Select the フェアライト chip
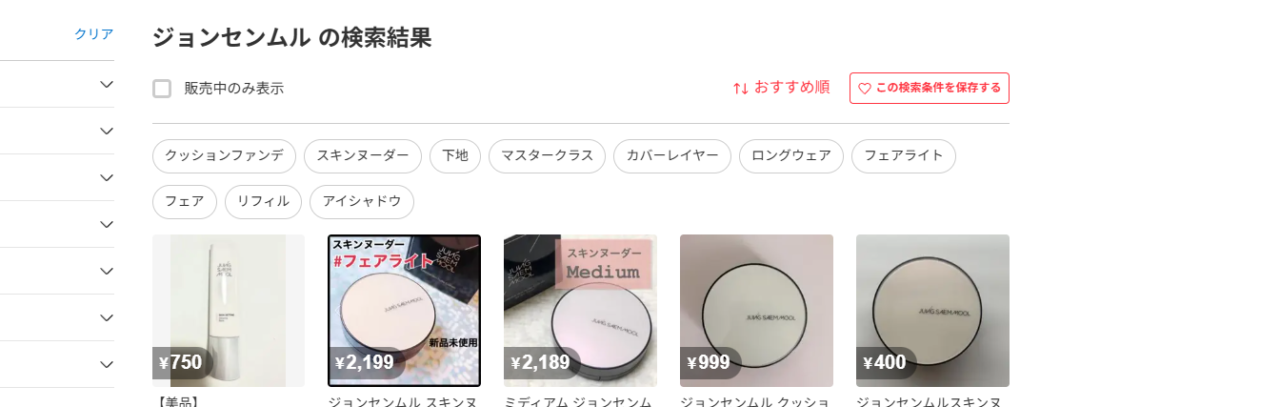 (x=903, y=156)
